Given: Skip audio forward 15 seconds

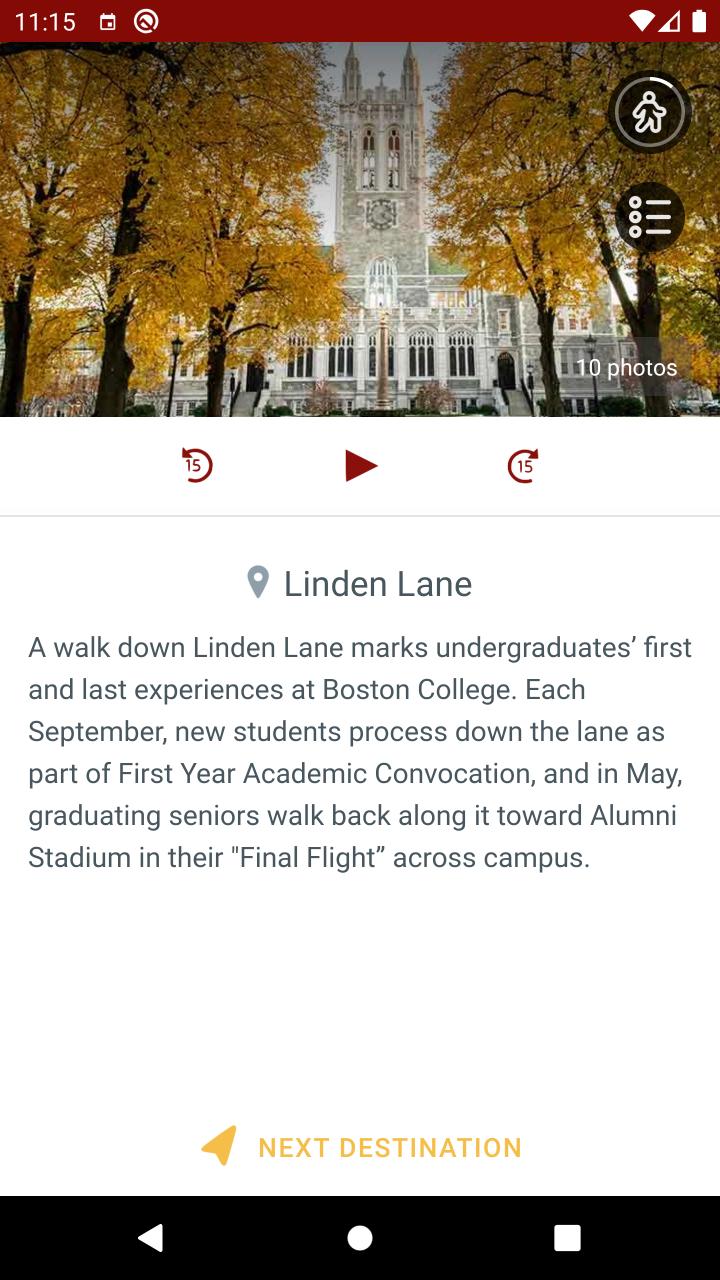Looking at the screenshot, I should (523, 466).
